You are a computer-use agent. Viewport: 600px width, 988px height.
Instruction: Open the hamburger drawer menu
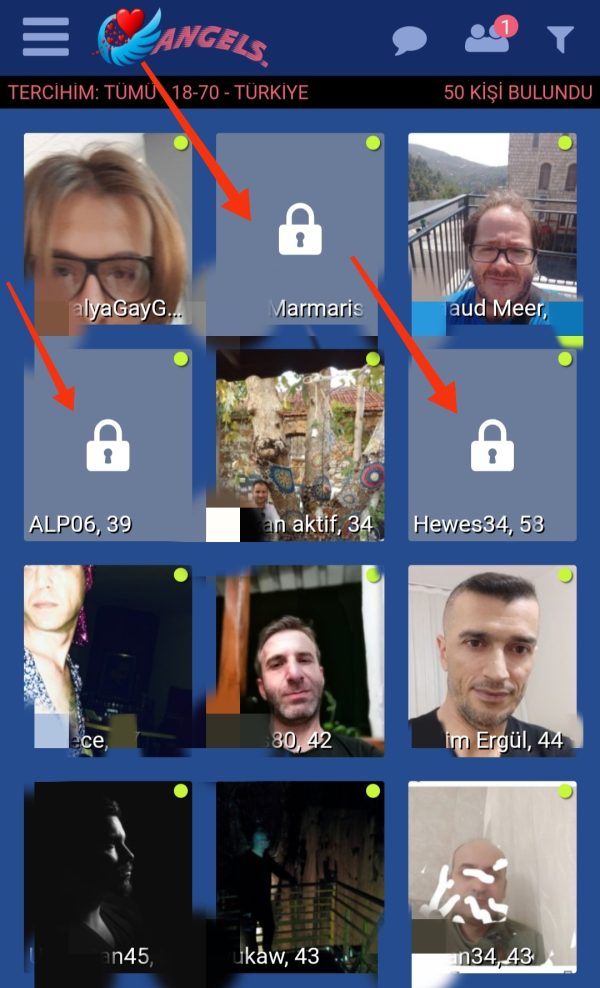45,38
